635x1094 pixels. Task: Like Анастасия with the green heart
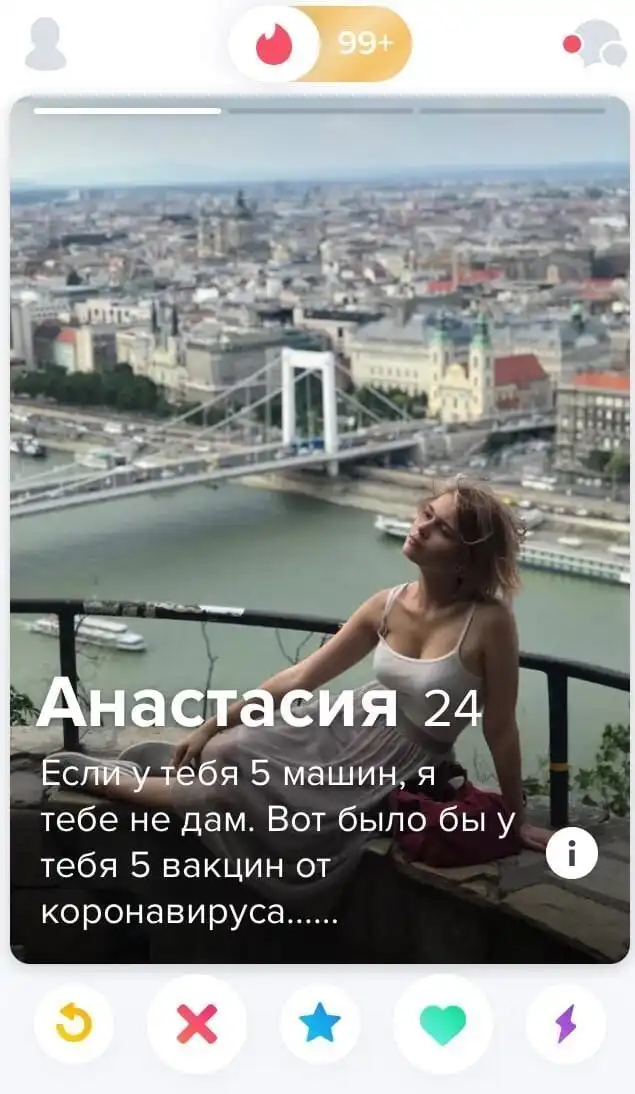(442, 1023)
